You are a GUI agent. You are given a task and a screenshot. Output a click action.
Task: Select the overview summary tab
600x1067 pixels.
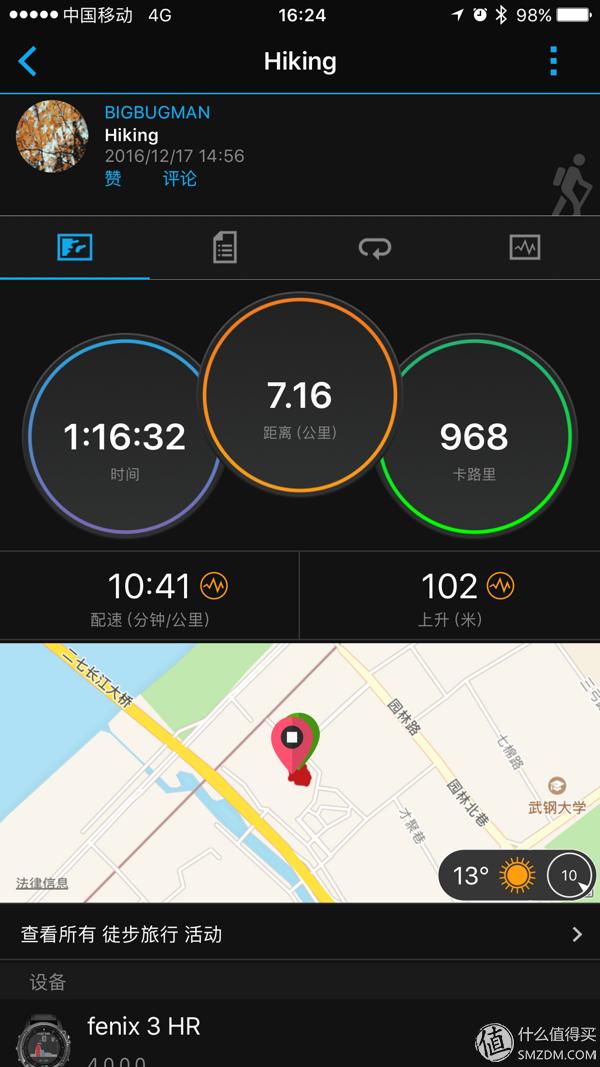tap(75, 247)
